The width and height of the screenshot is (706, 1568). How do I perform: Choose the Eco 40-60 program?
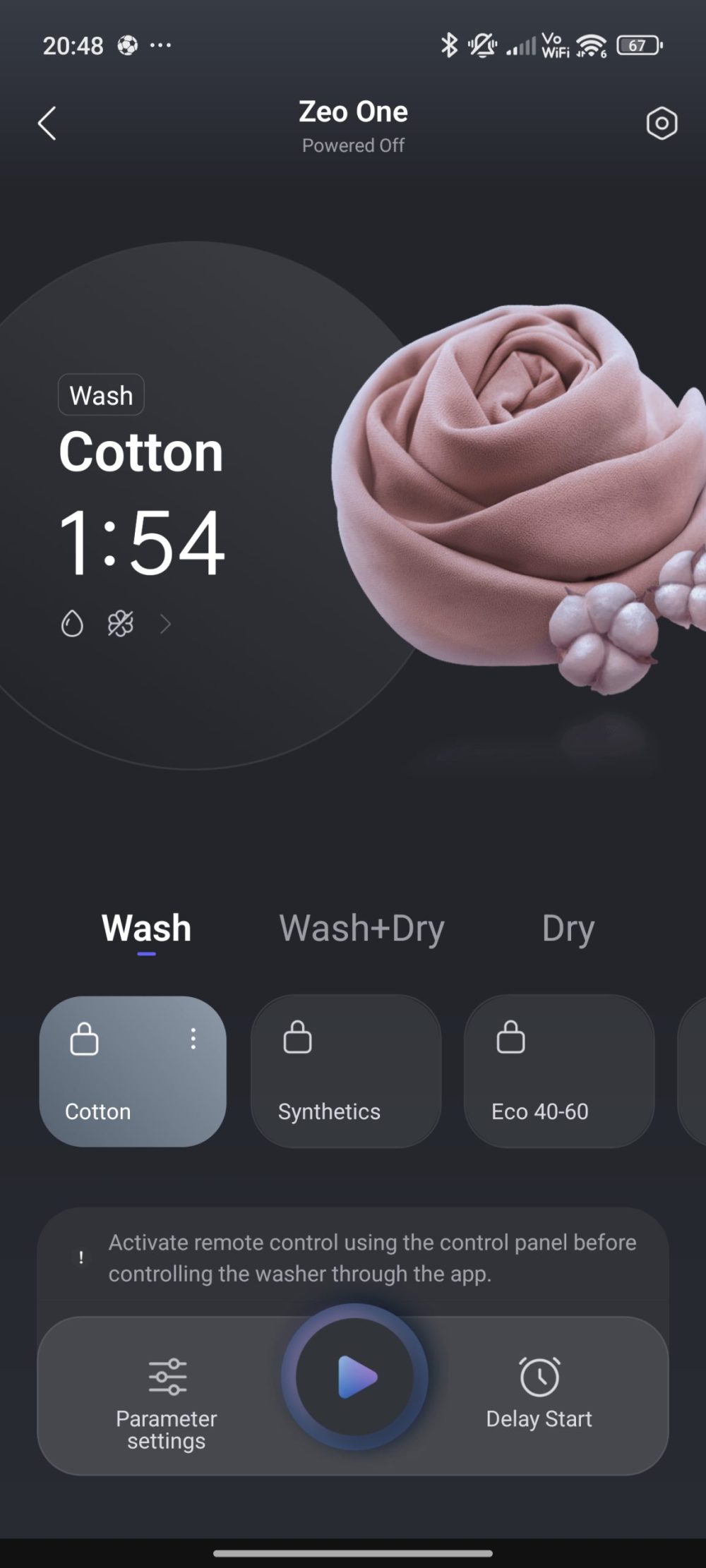558,1071
